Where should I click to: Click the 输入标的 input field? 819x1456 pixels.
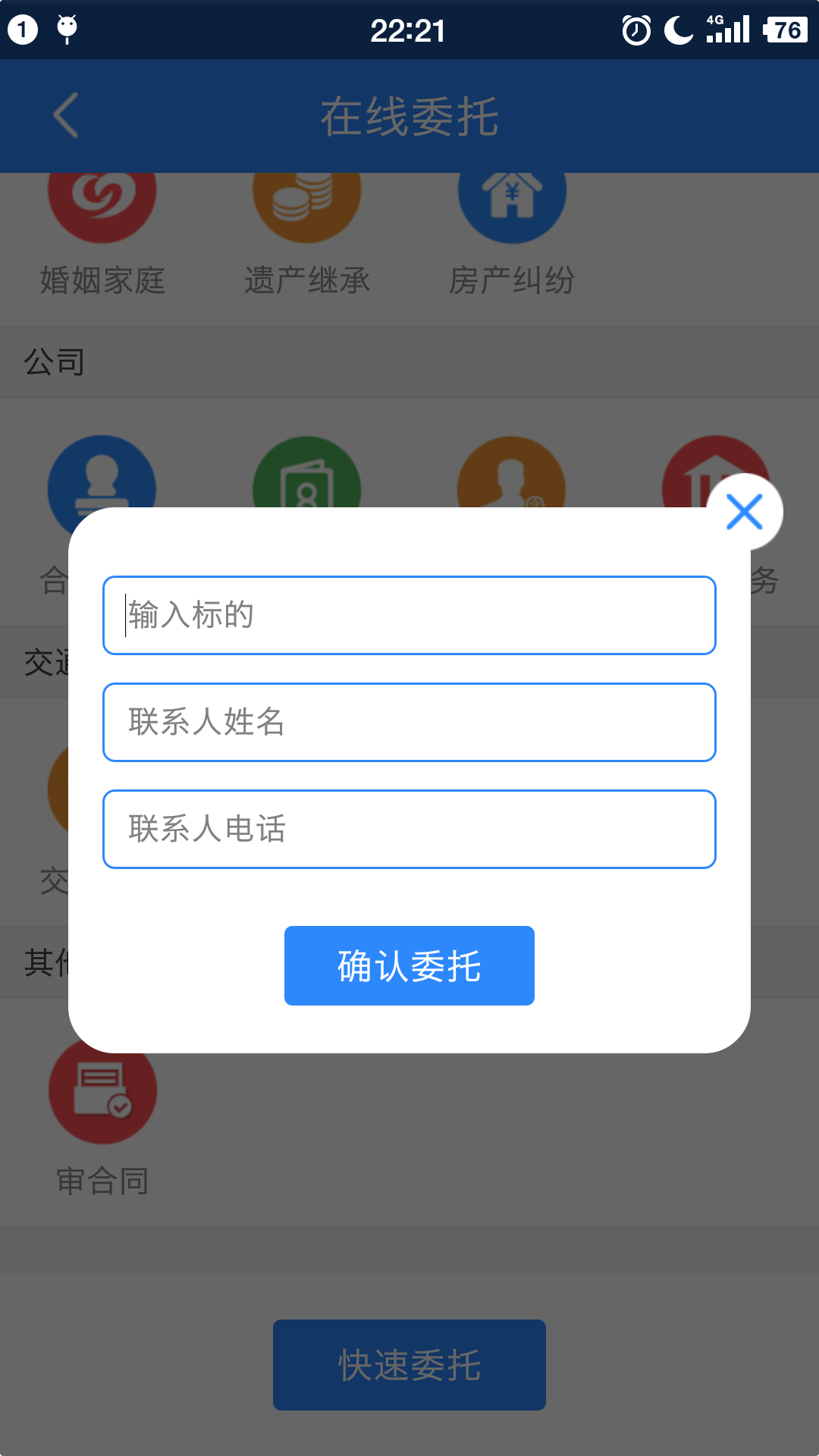click(x=409, y=615)
